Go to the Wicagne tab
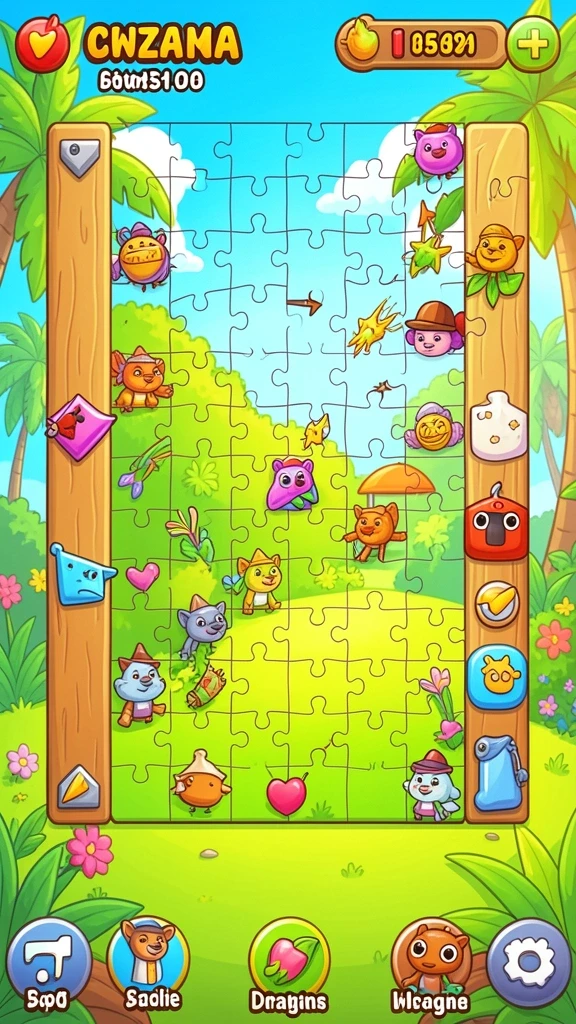The image size is (576, 1024). [430, 965]
